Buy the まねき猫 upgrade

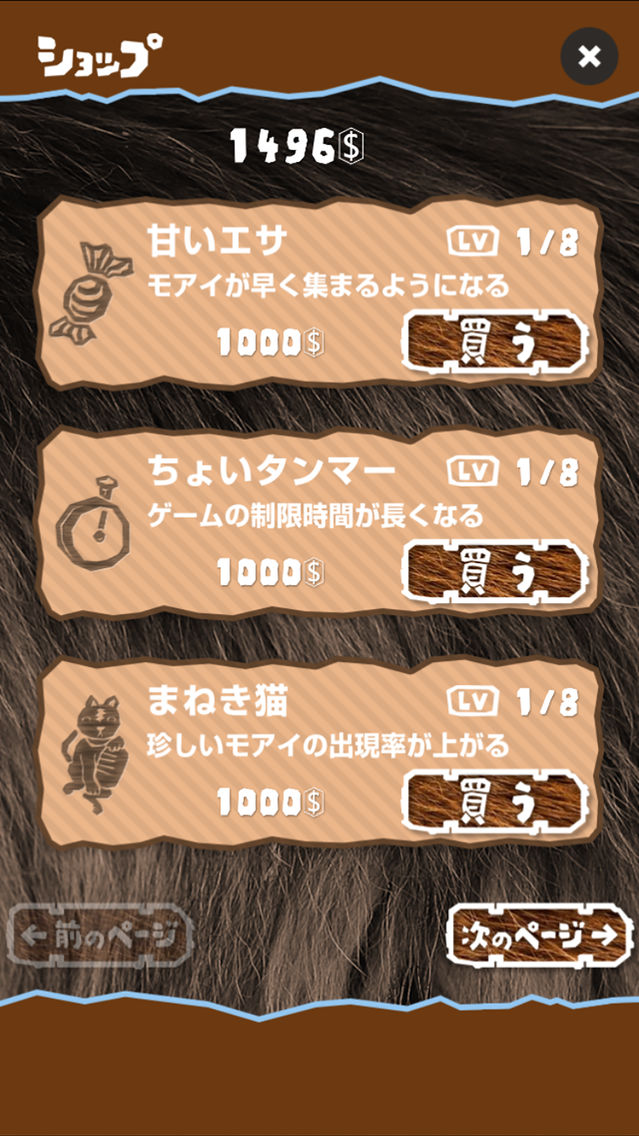point(495,800)
